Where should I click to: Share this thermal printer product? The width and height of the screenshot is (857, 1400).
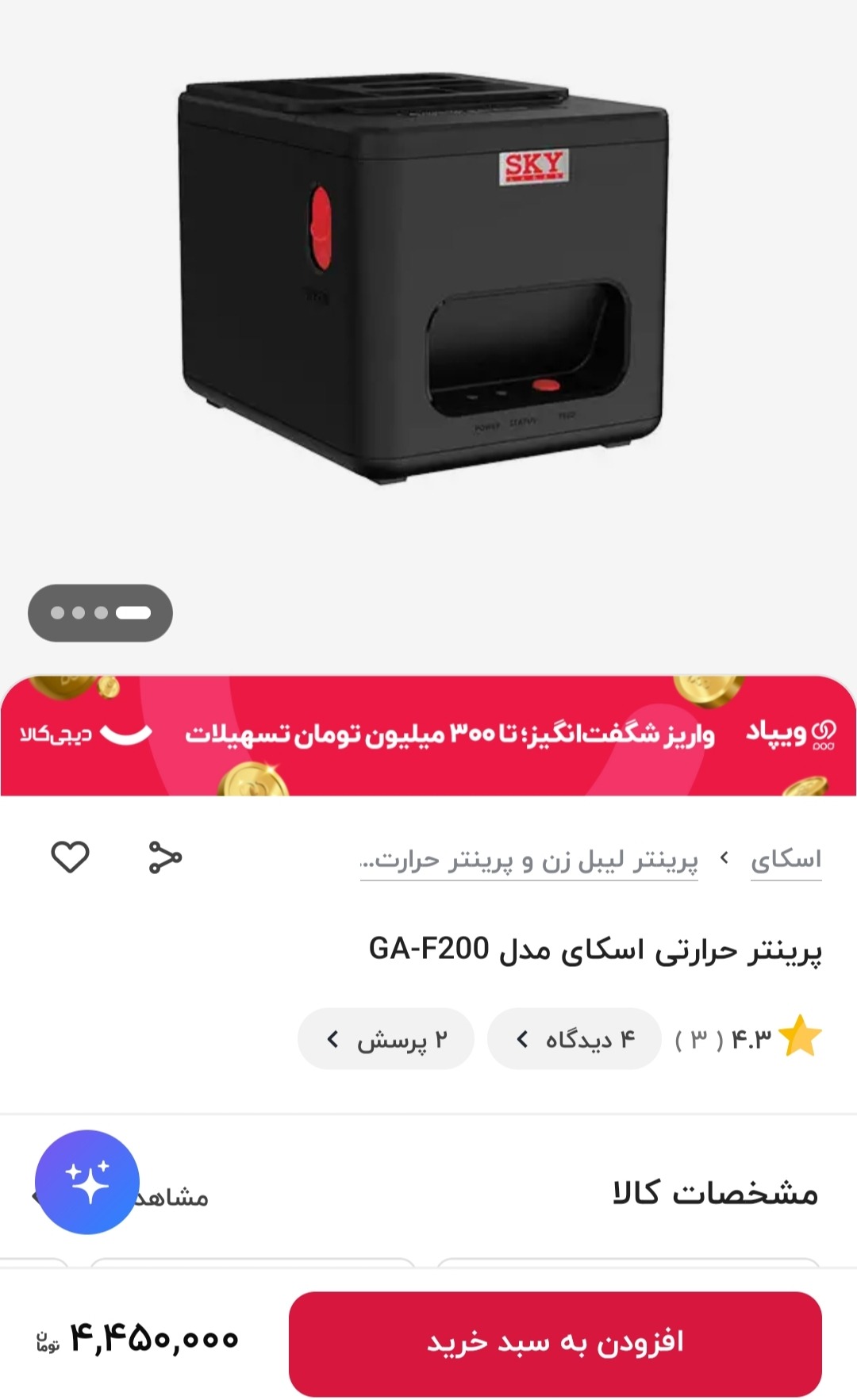[165, 857]
